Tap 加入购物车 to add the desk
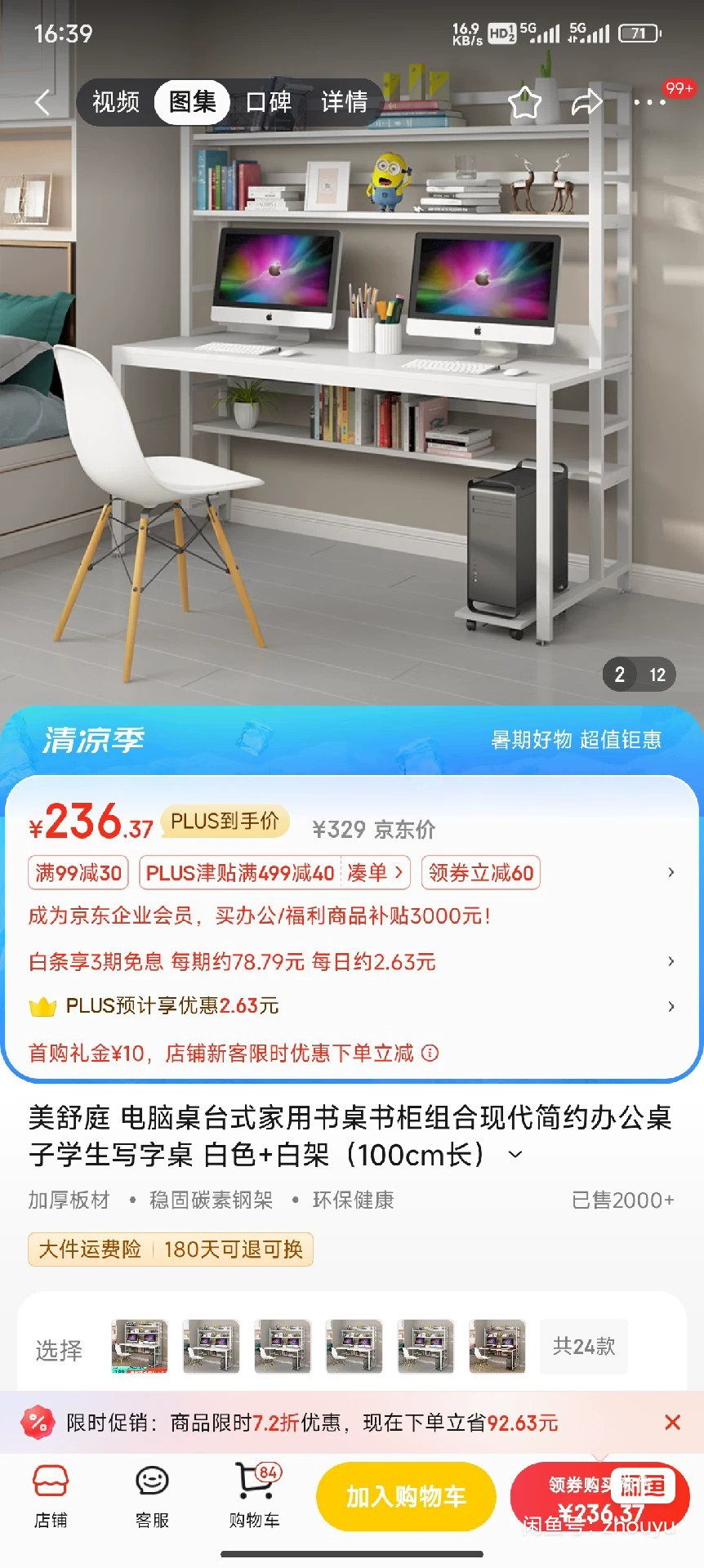This screenshot has width=704, height=1568. coord(406,1496)
